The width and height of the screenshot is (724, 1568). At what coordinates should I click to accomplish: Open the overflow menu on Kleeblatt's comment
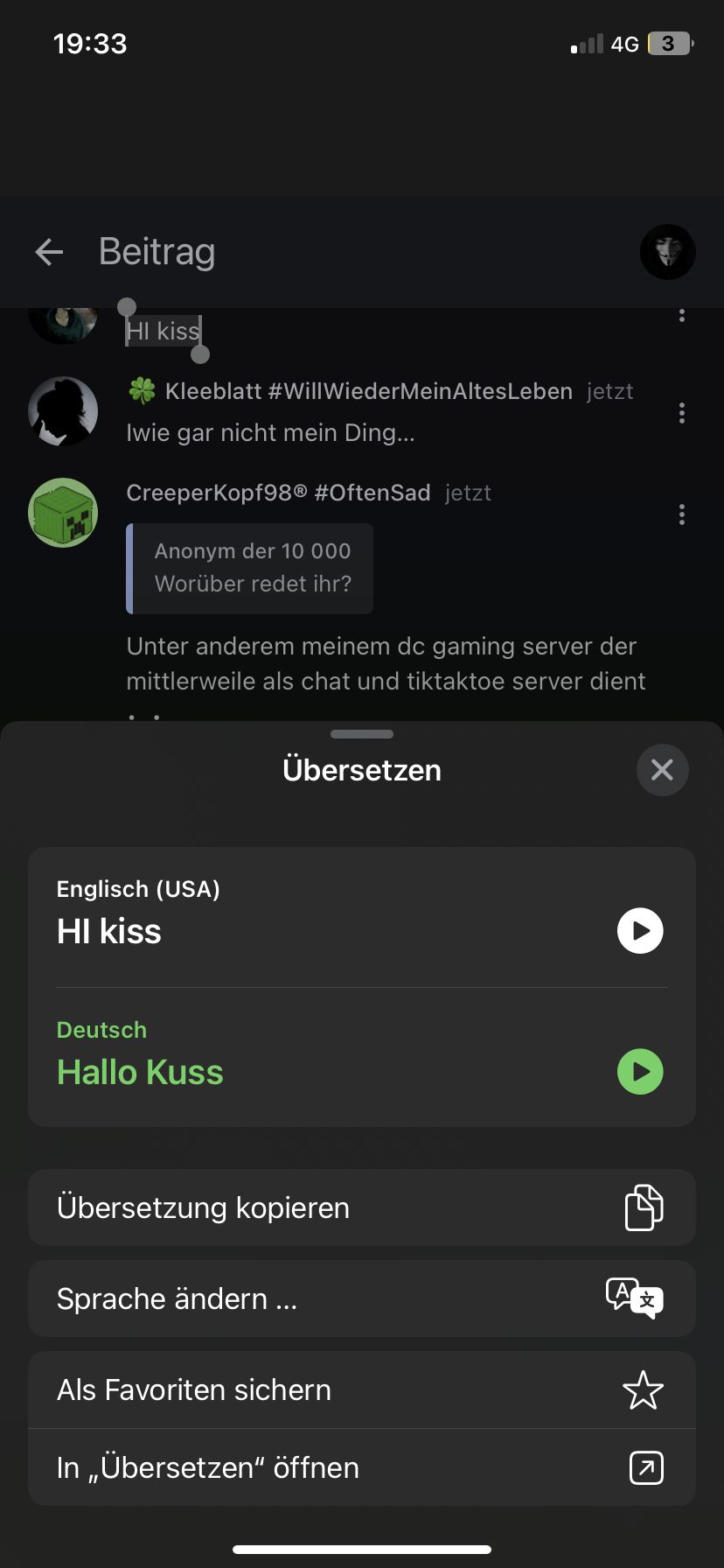point(681,413)
